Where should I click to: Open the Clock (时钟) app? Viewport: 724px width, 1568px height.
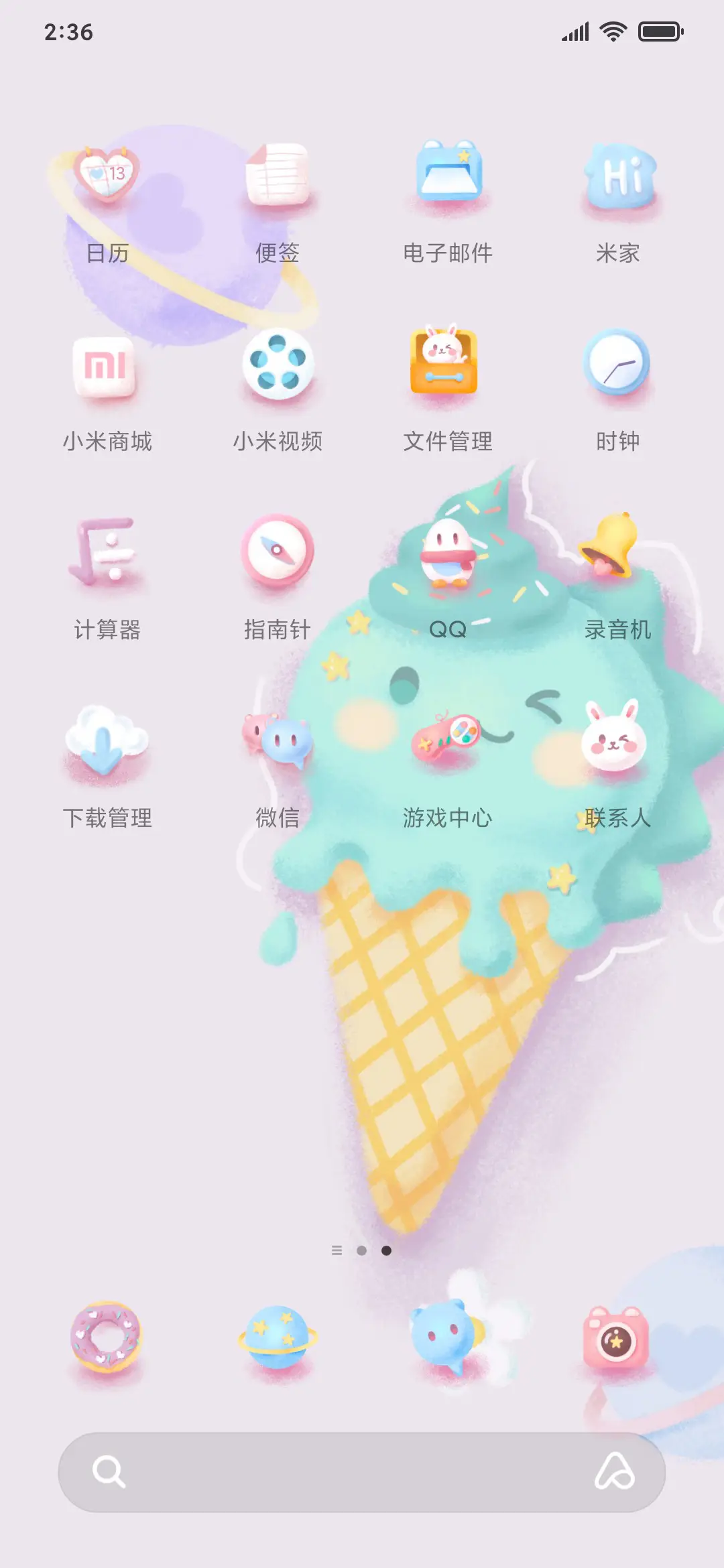[x=617, y=365]
